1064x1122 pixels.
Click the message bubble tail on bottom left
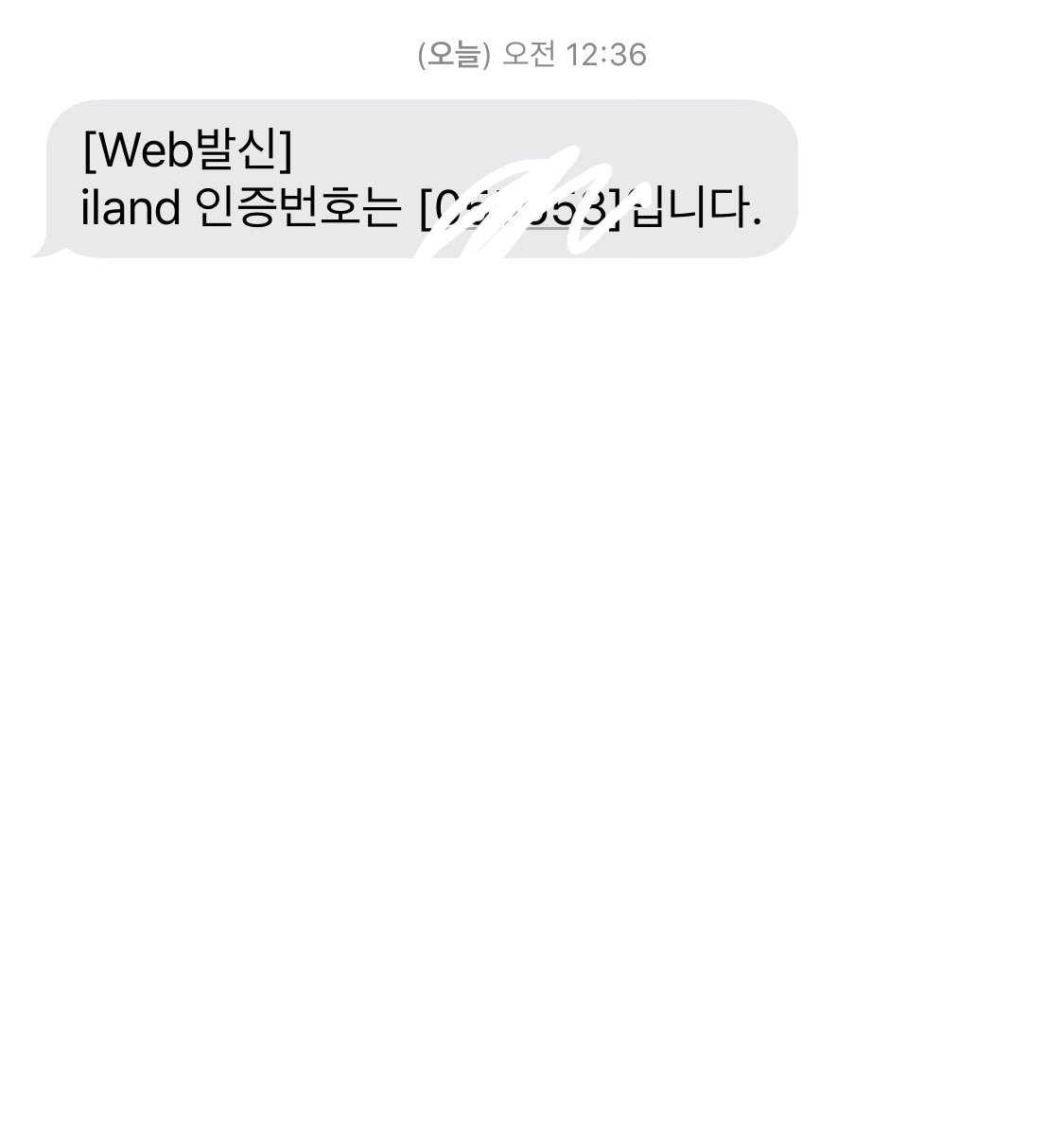47,244
